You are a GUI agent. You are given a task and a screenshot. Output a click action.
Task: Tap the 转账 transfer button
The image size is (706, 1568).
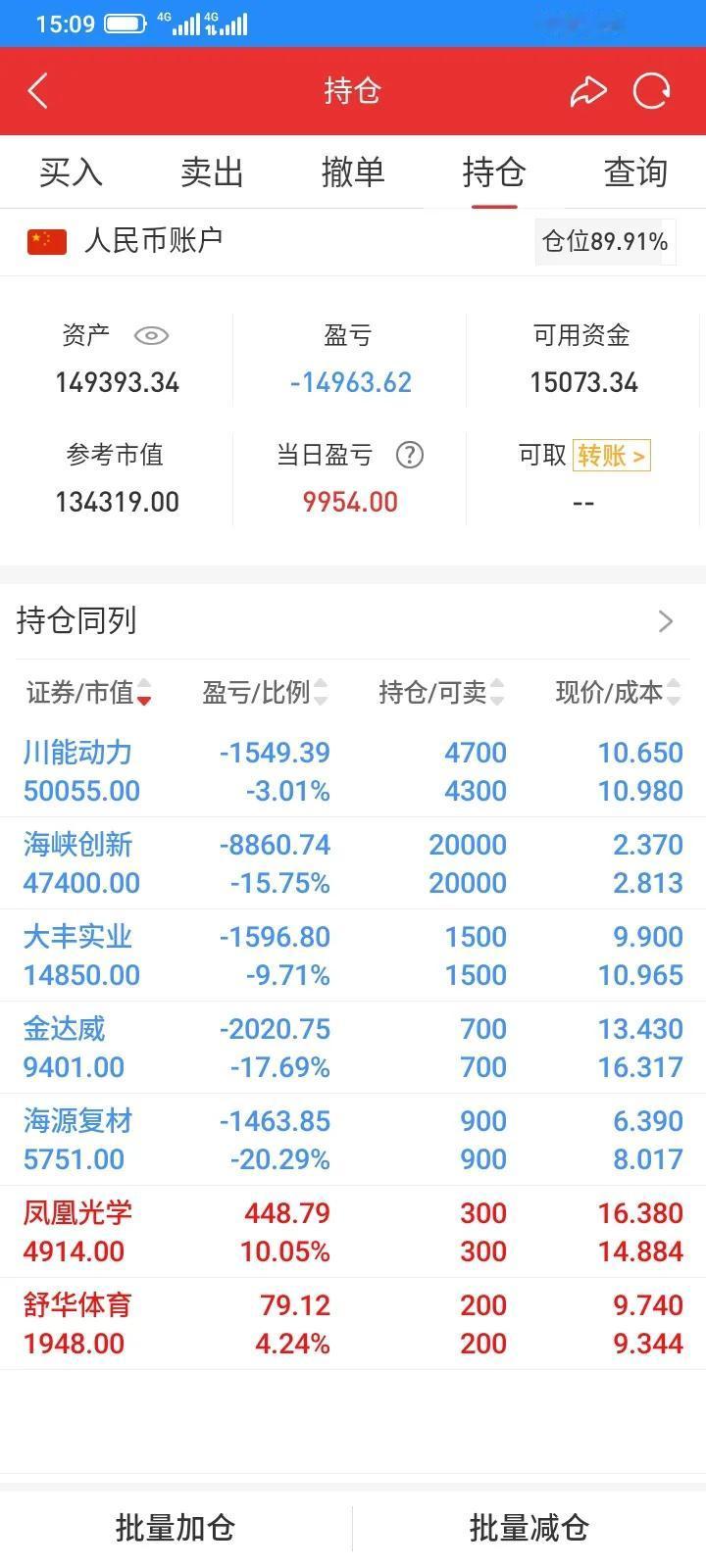[x=611, y=456]
